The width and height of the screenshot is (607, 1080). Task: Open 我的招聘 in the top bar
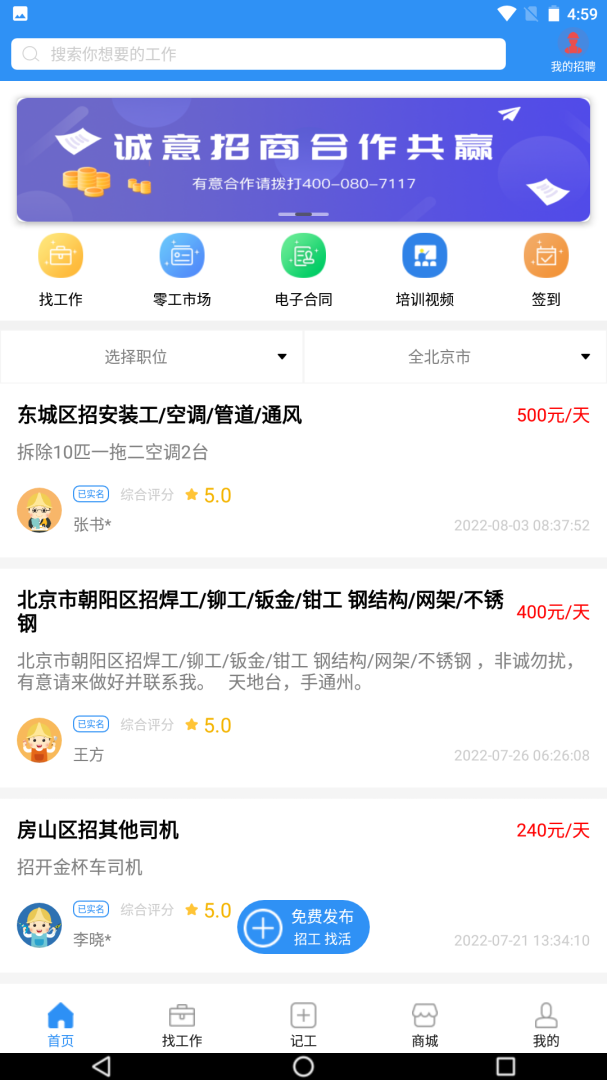pyautogui.click(x=573, y=52)
